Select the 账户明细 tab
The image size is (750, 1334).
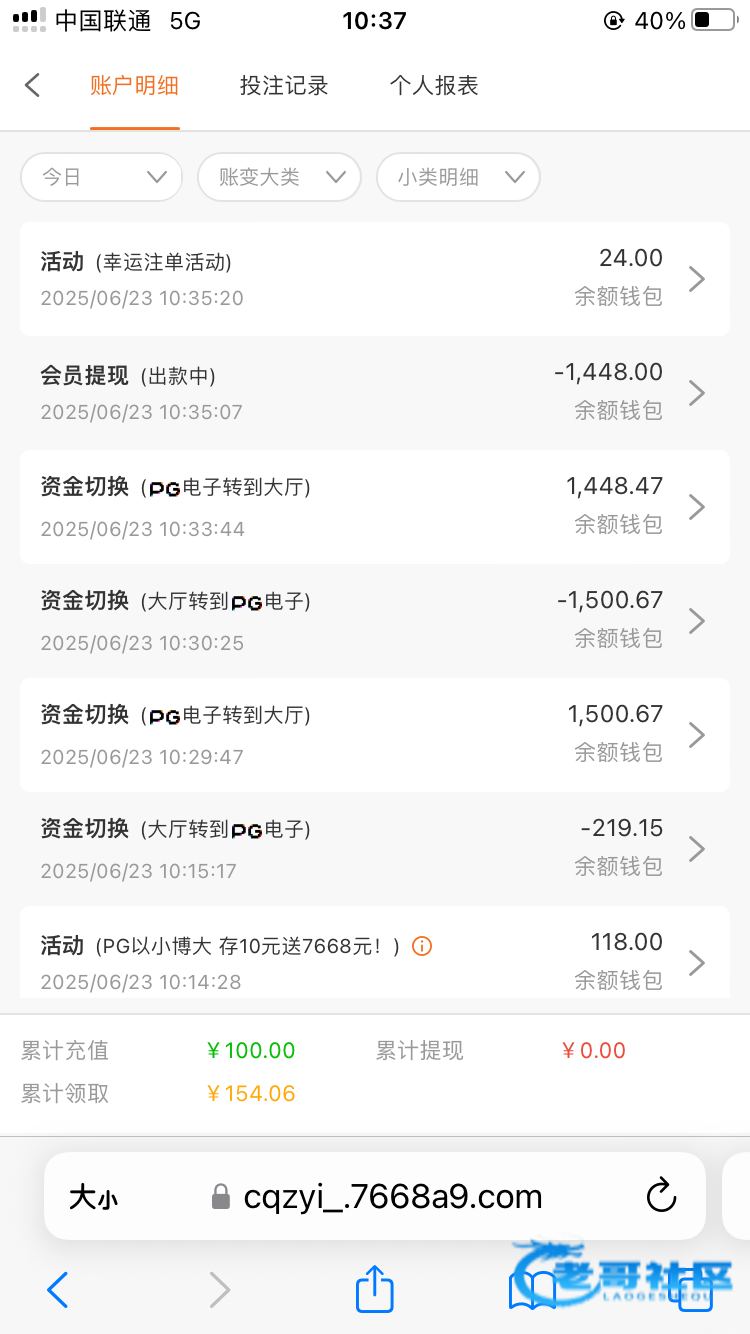coord(135,86)
